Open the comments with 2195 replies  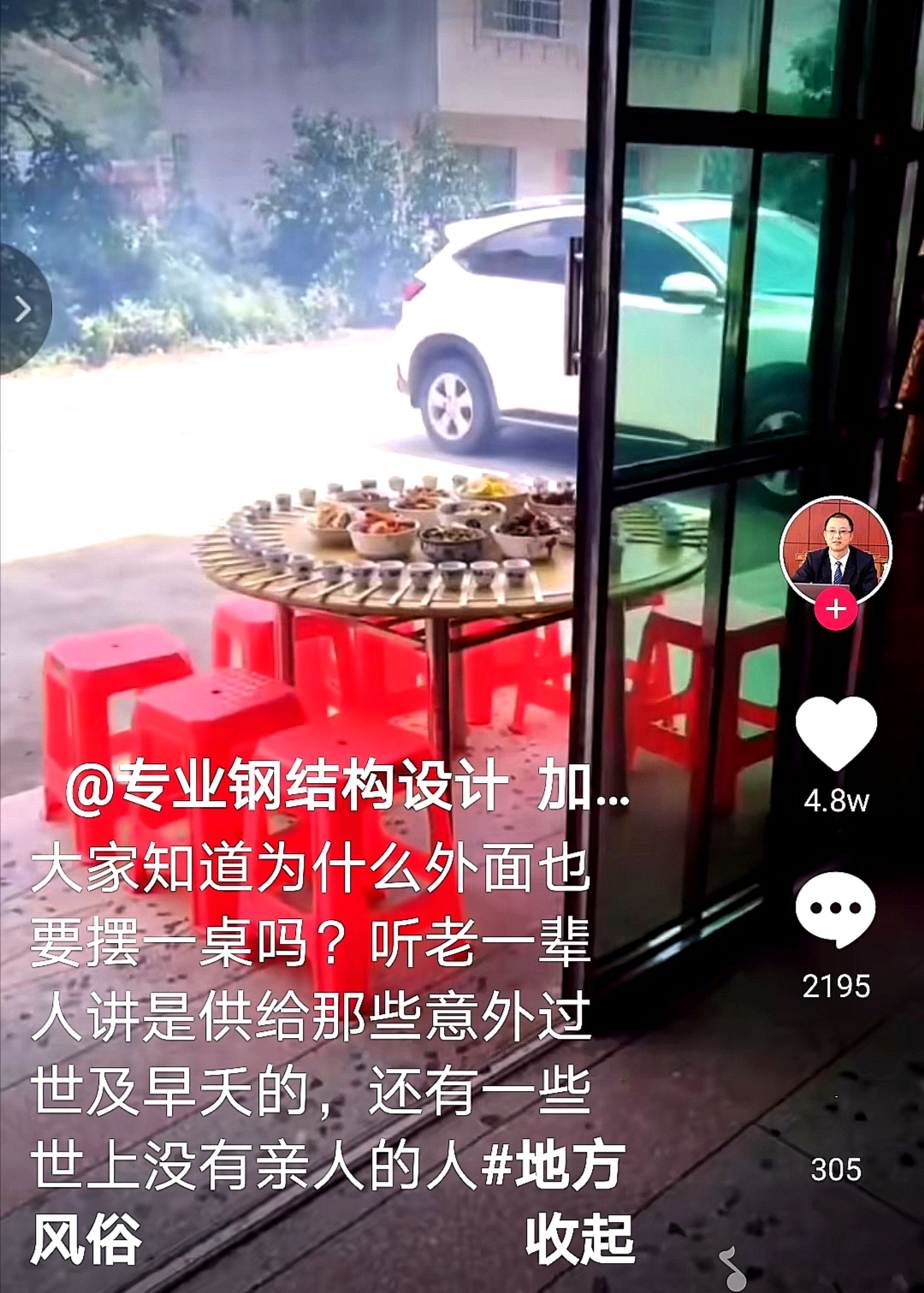(836, 911)
